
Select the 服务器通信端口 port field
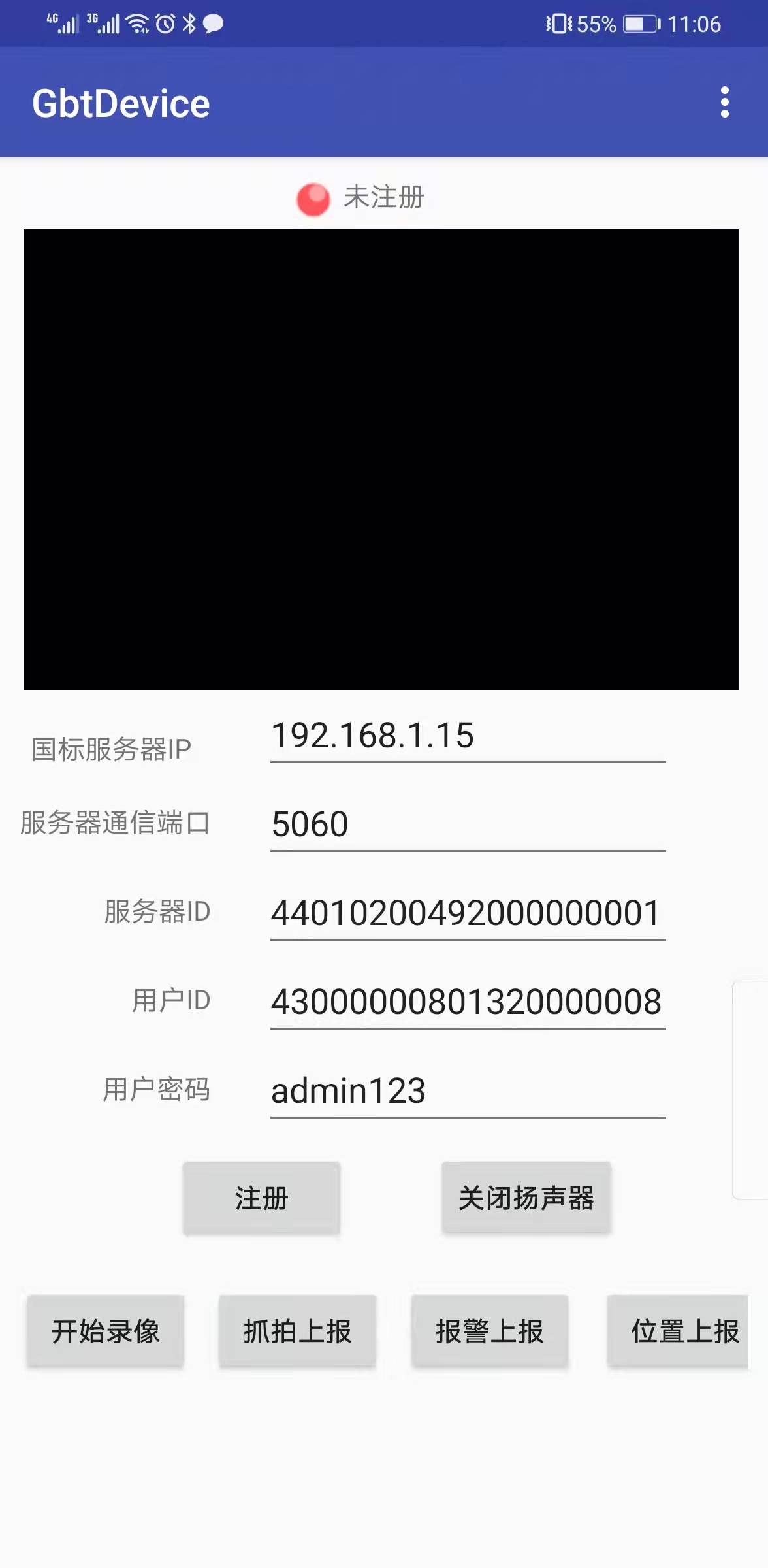467,825
